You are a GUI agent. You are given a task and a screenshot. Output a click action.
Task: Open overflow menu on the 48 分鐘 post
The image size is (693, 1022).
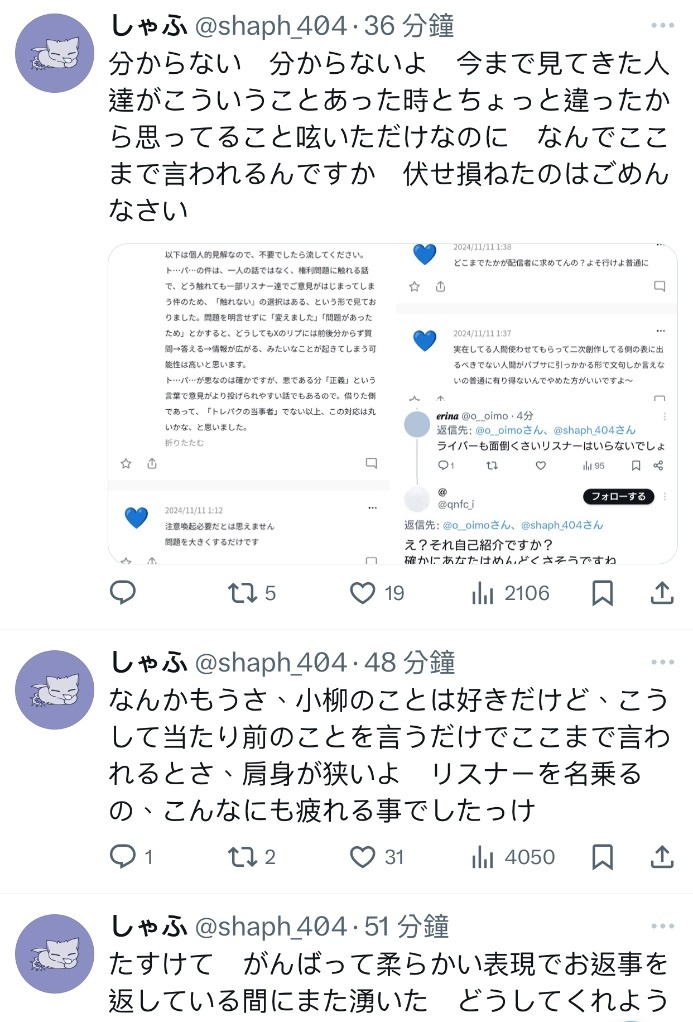661,662
